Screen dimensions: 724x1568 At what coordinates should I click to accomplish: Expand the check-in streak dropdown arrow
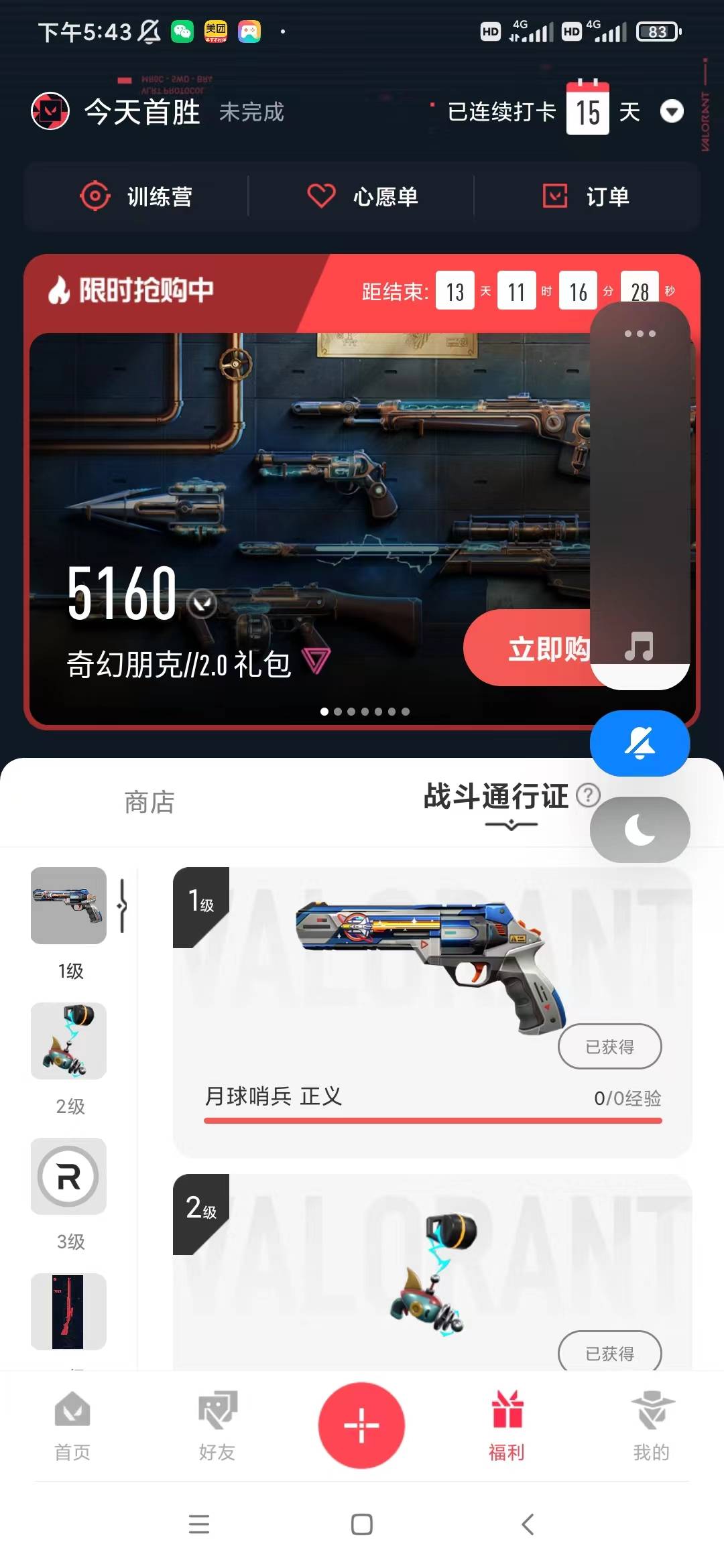coord(672,111)
